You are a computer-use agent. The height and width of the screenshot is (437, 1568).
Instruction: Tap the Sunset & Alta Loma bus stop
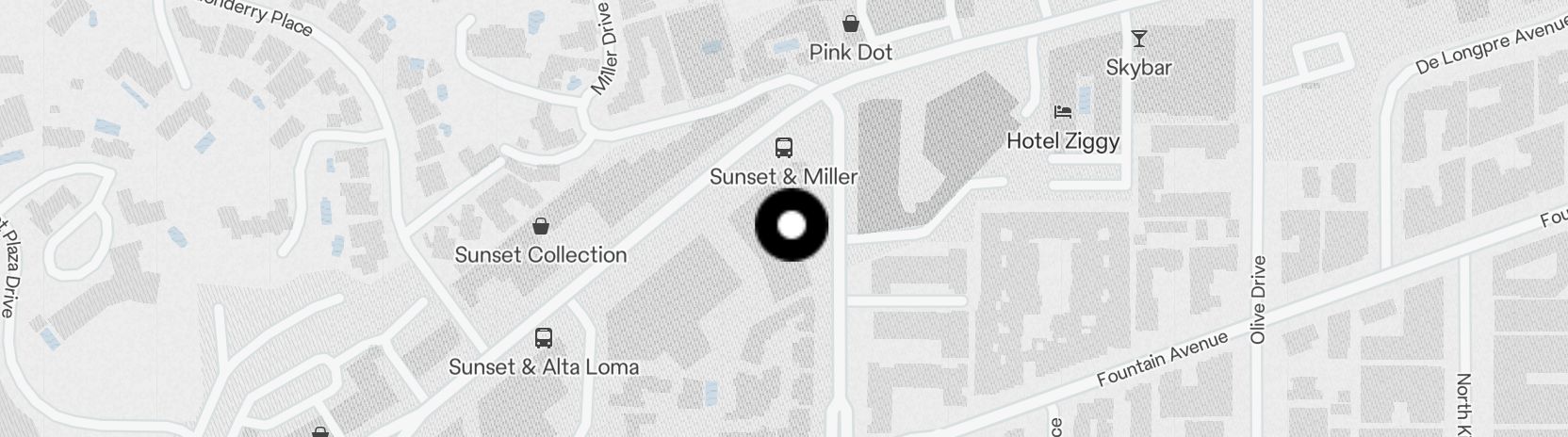(x=544, y=337)
